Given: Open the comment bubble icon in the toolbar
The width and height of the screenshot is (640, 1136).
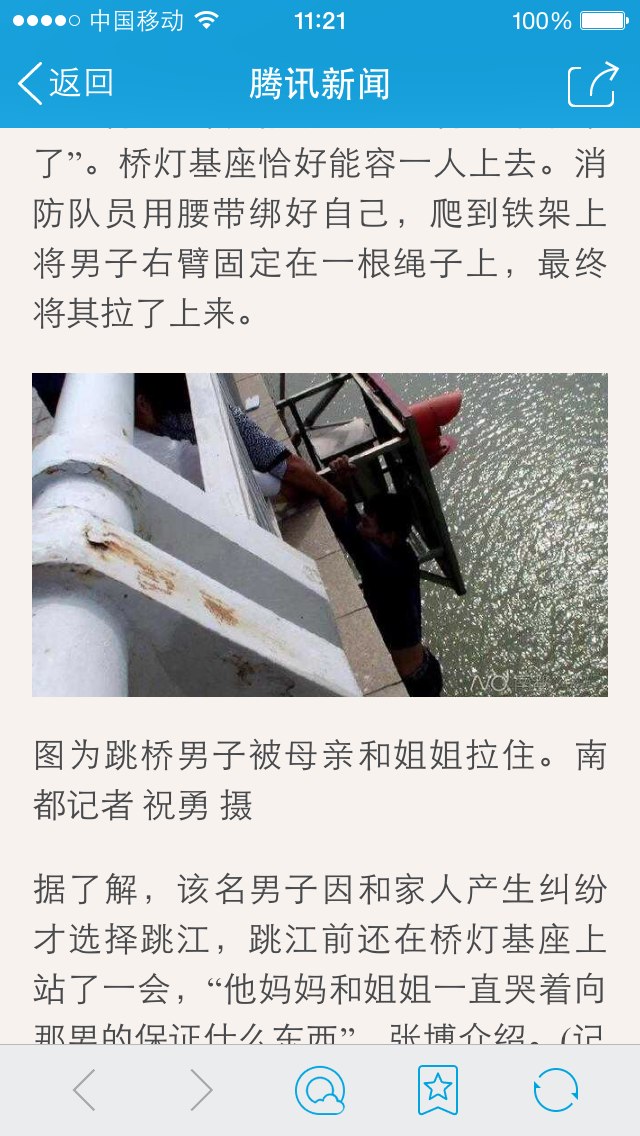Looking at the screenshot, I should pos(320,1090).
